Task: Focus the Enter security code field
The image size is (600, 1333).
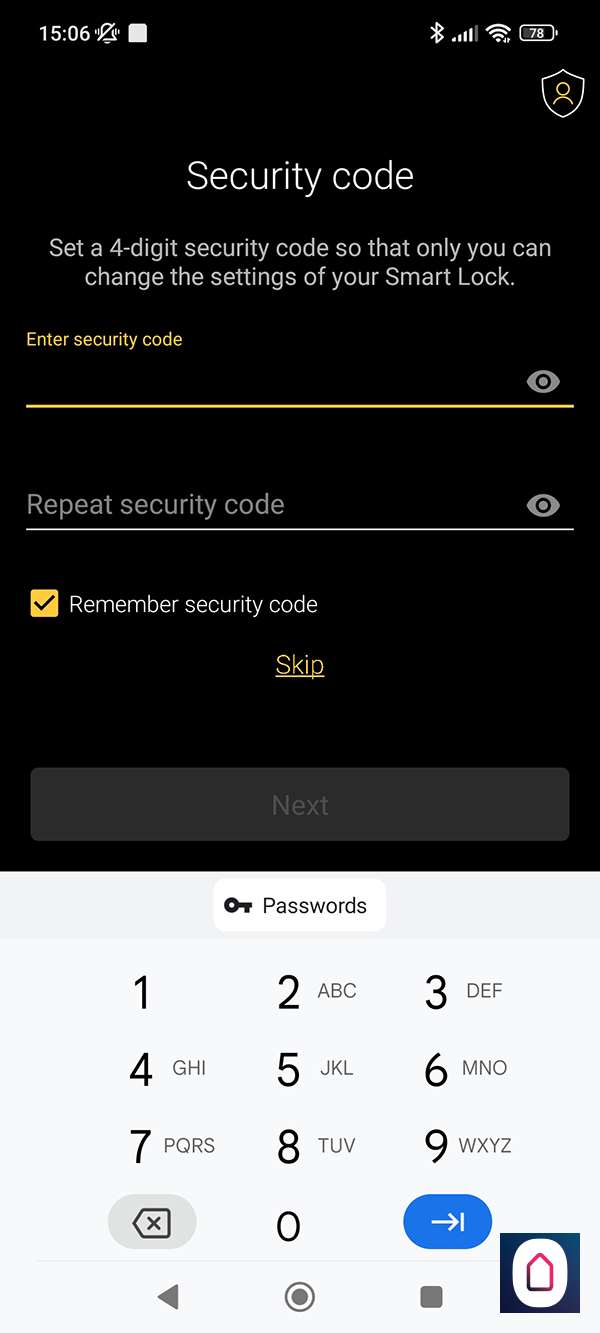Action: click(x=270, y=382)
